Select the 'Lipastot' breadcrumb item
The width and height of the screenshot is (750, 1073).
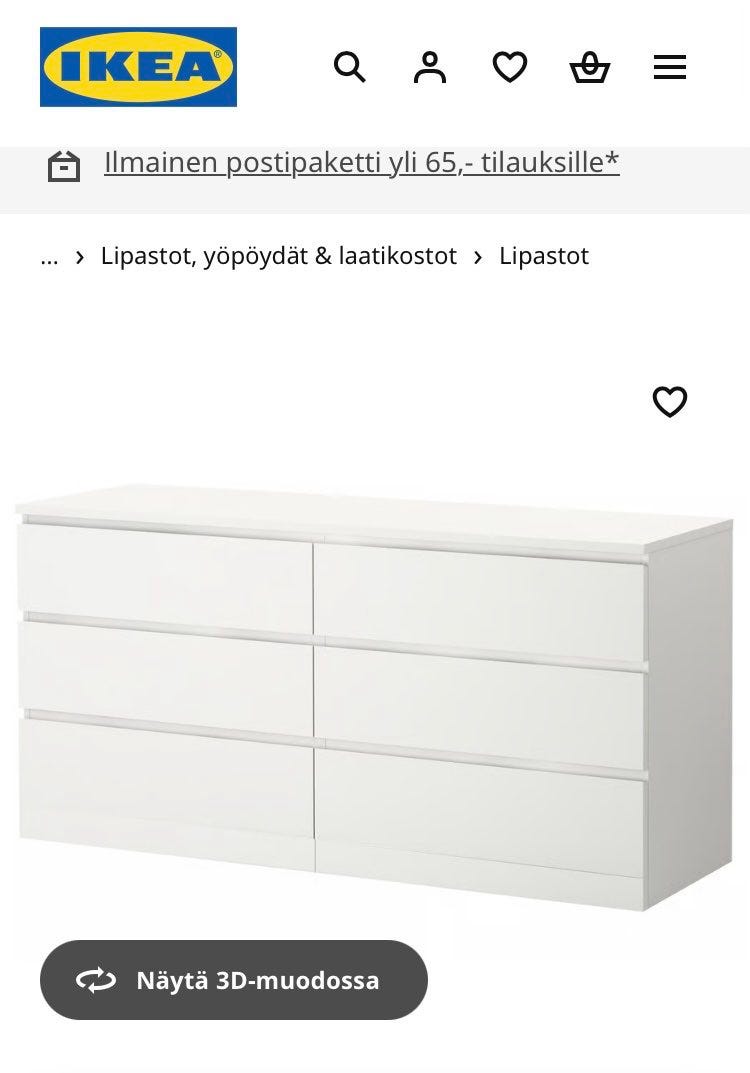pos(546,256)
